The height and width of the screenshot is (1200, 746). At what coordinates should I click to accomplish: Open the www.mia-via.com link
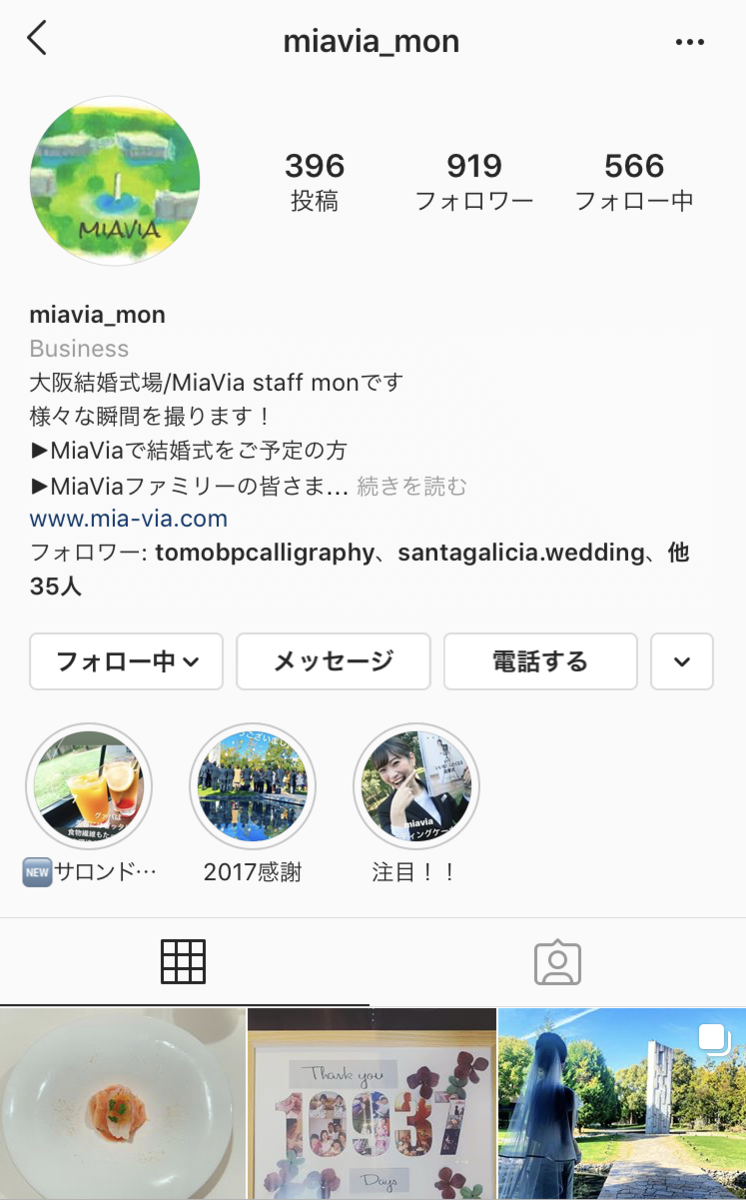click(x=129, y=519)
